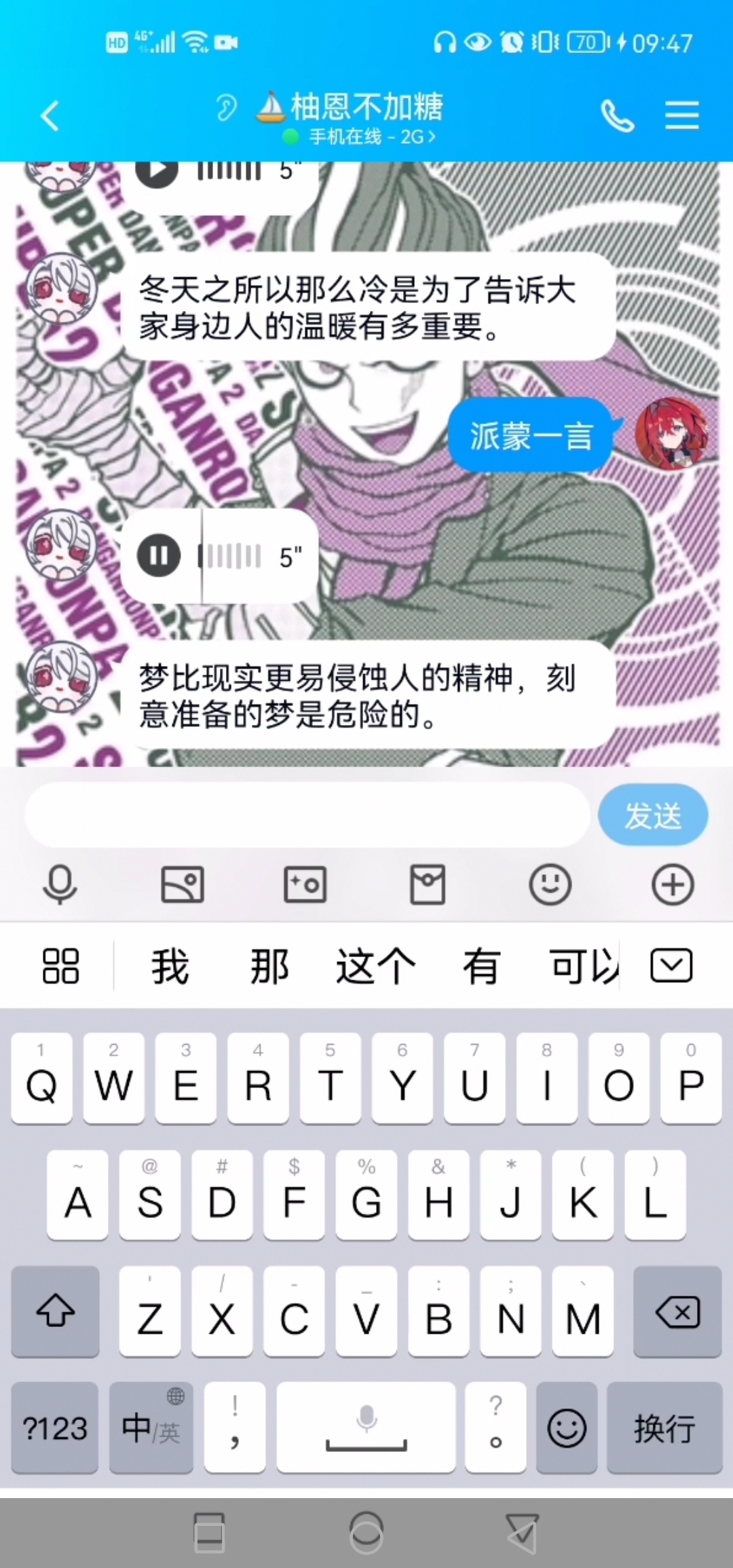Tap the backspace key
733x1568 pixels.
click(677, 1311)
